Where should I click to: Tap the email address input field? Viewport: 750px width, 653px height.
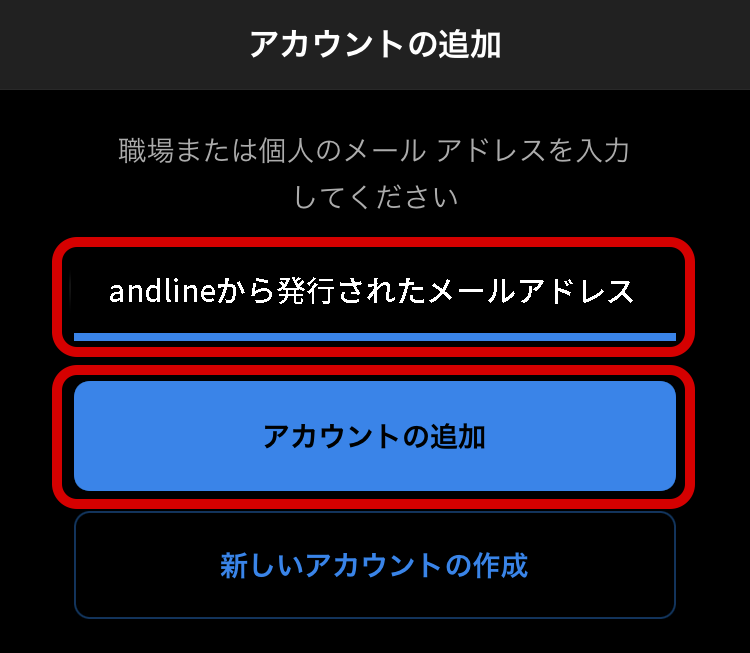374,293
